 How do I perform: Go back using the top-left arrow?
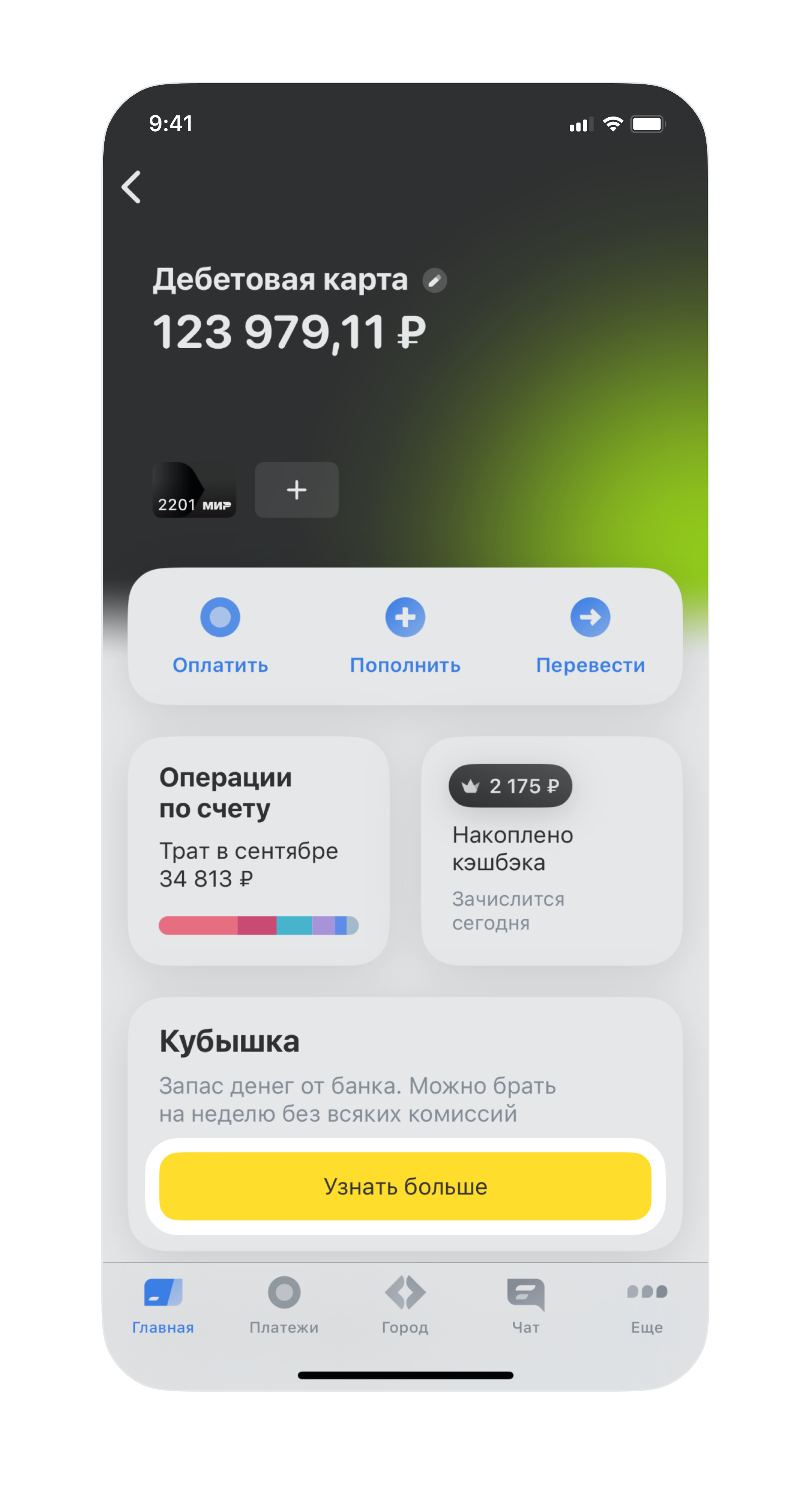131,187
